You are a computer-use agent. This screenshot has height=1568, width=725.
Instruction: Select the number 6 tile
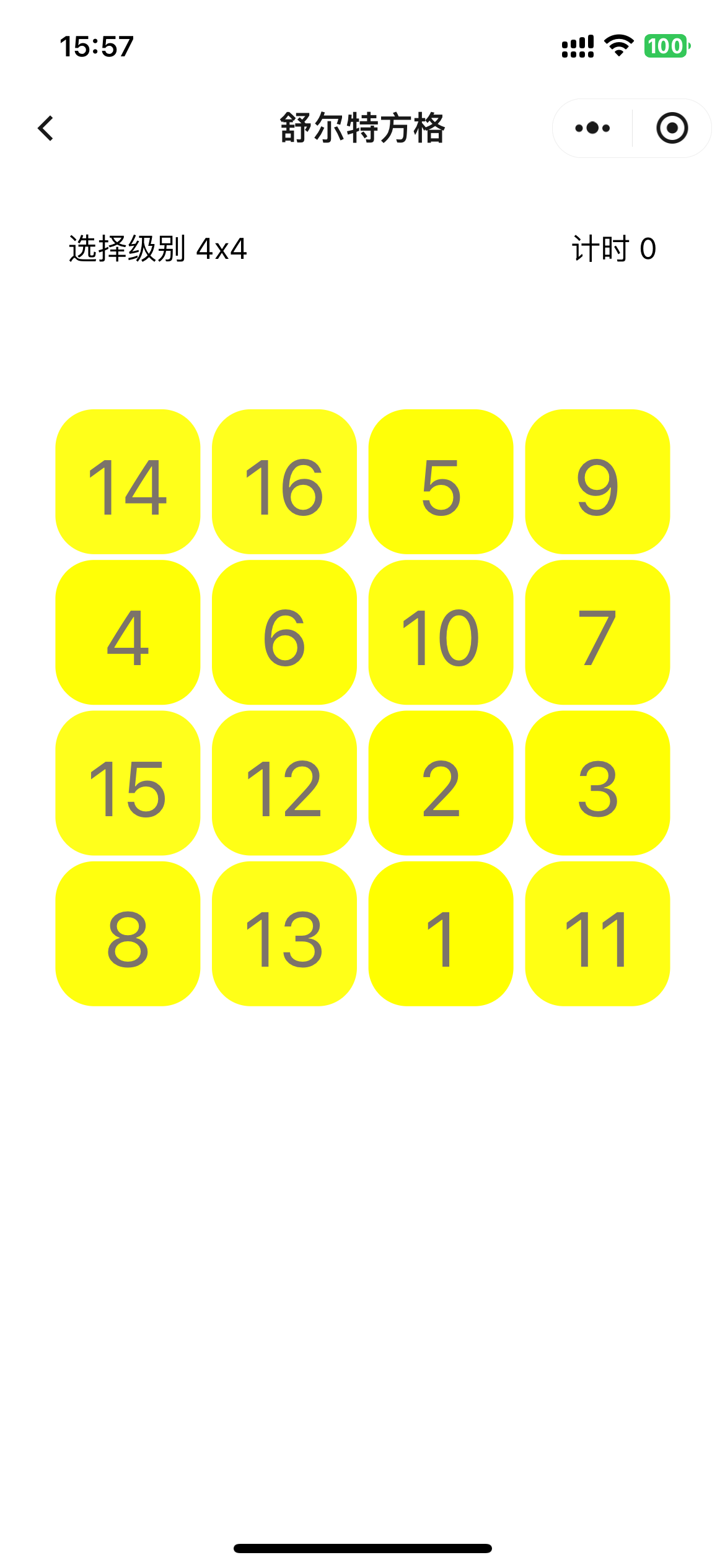point(284,632)
